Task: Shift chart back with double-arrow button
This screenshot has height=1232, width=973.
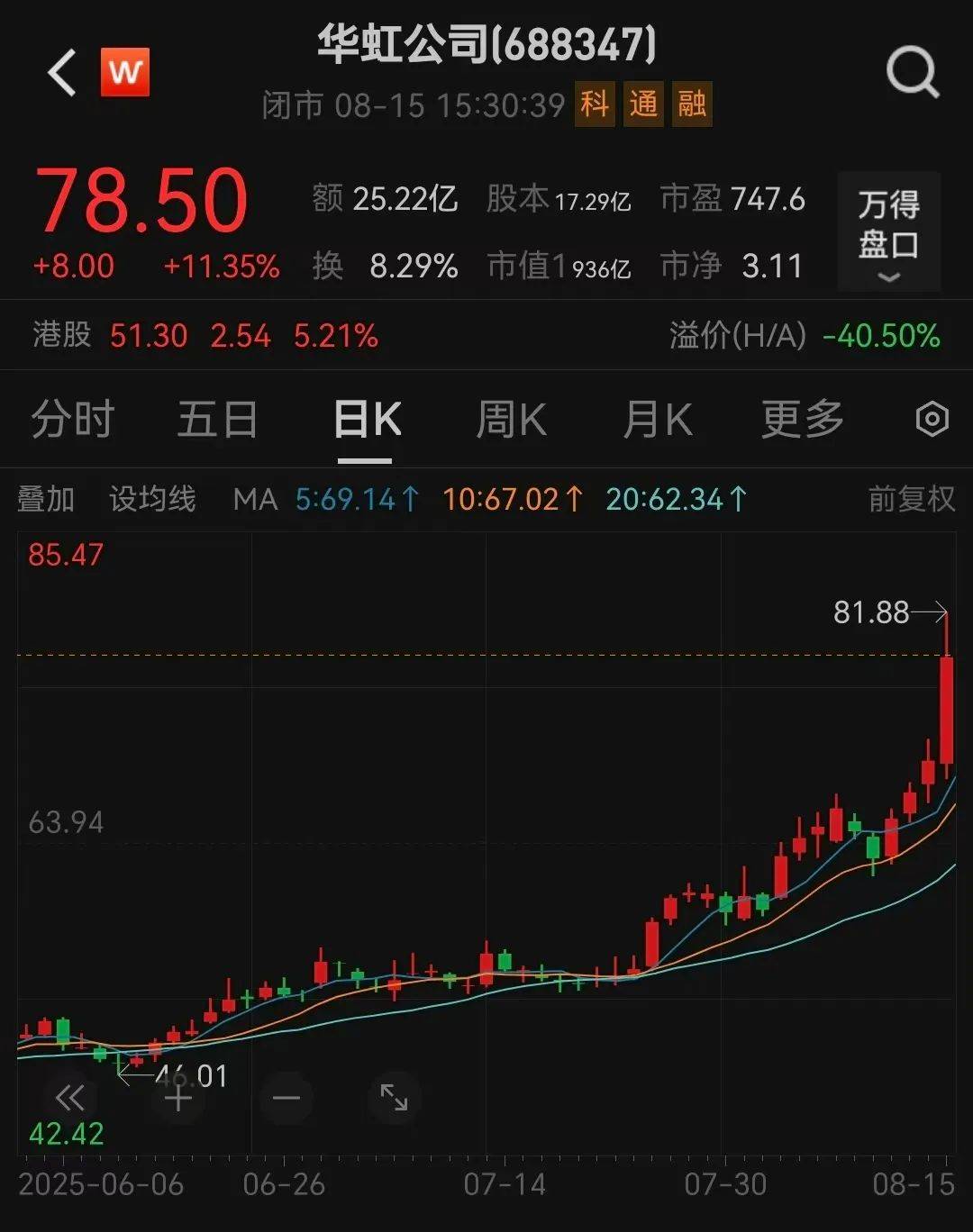Action: tap(69, 1098)
